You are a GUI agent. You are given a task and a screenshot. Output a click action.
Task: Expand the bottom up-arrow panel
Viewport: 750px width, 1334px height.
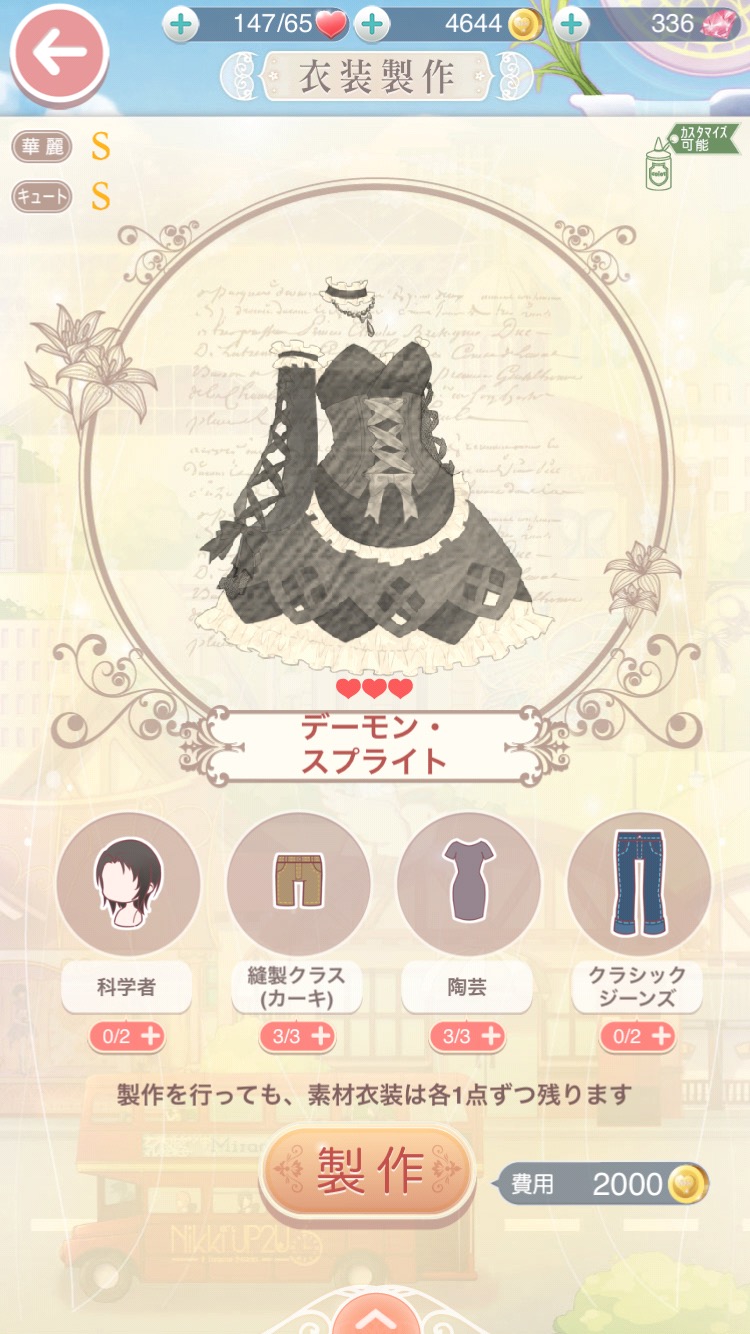pos(375,1316)
